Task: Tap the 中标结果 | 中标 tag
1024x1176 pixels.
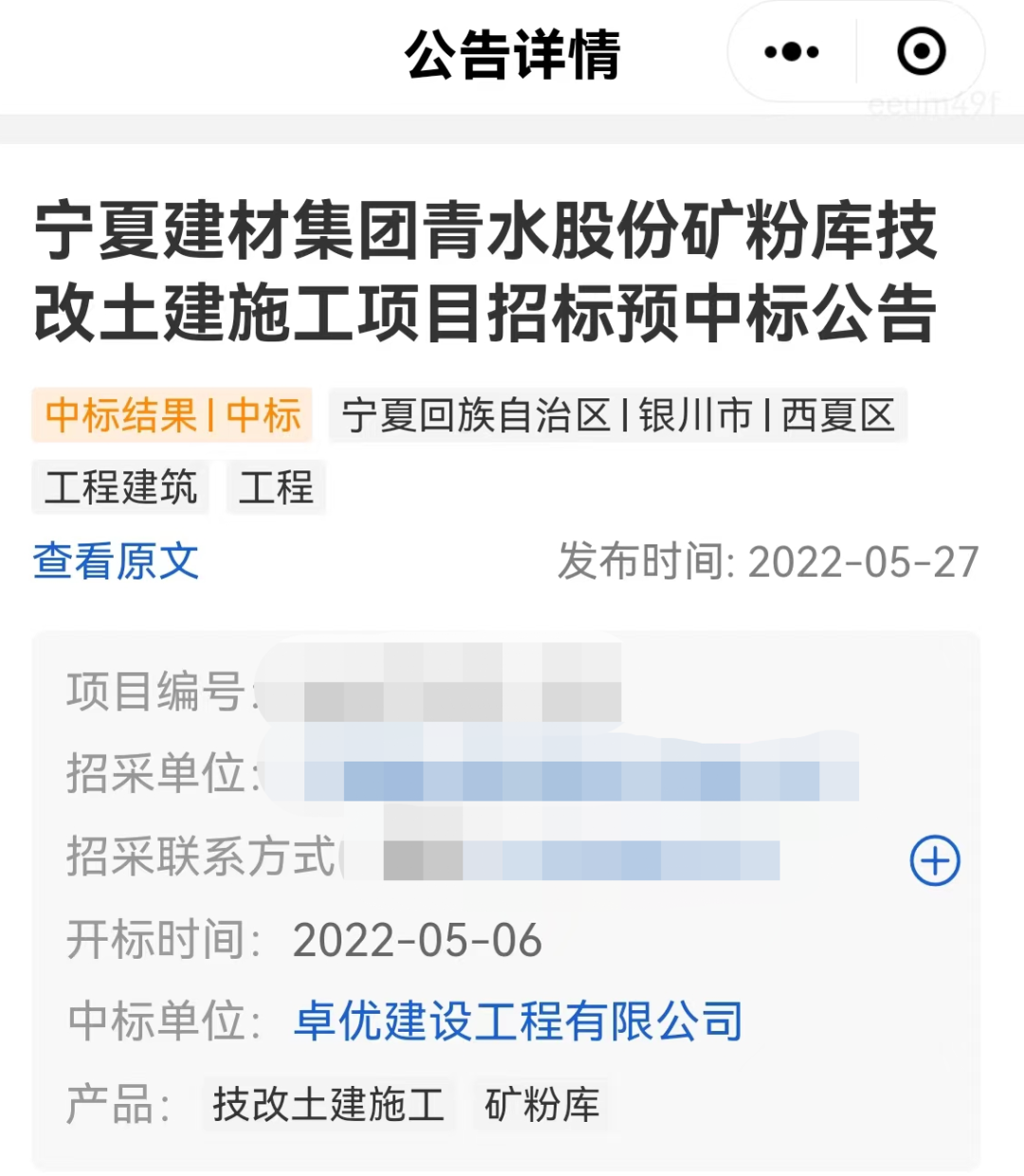Action: 173,415
